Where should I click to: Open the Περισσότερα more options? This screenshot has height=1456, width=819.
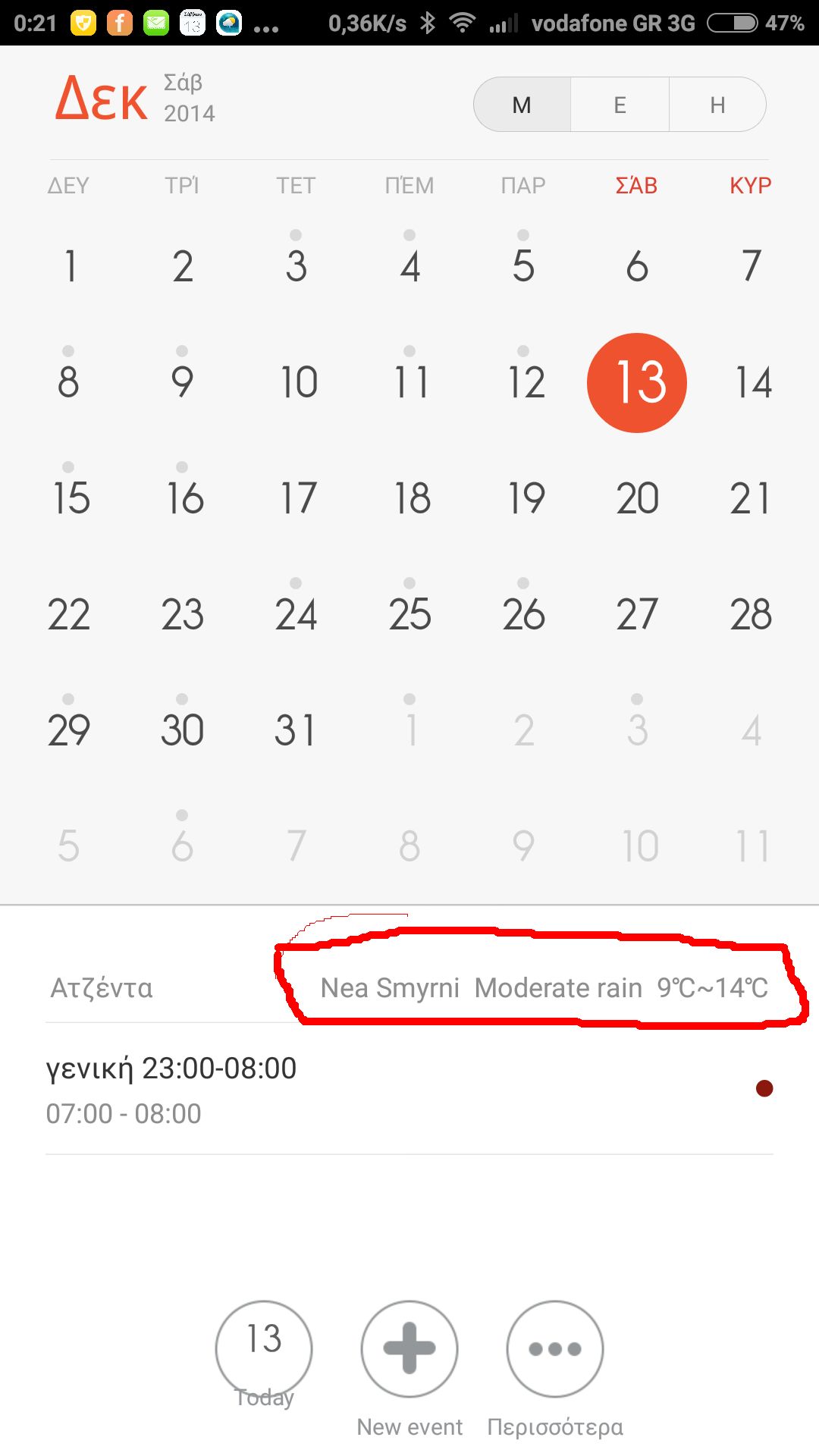point(555,1348)
